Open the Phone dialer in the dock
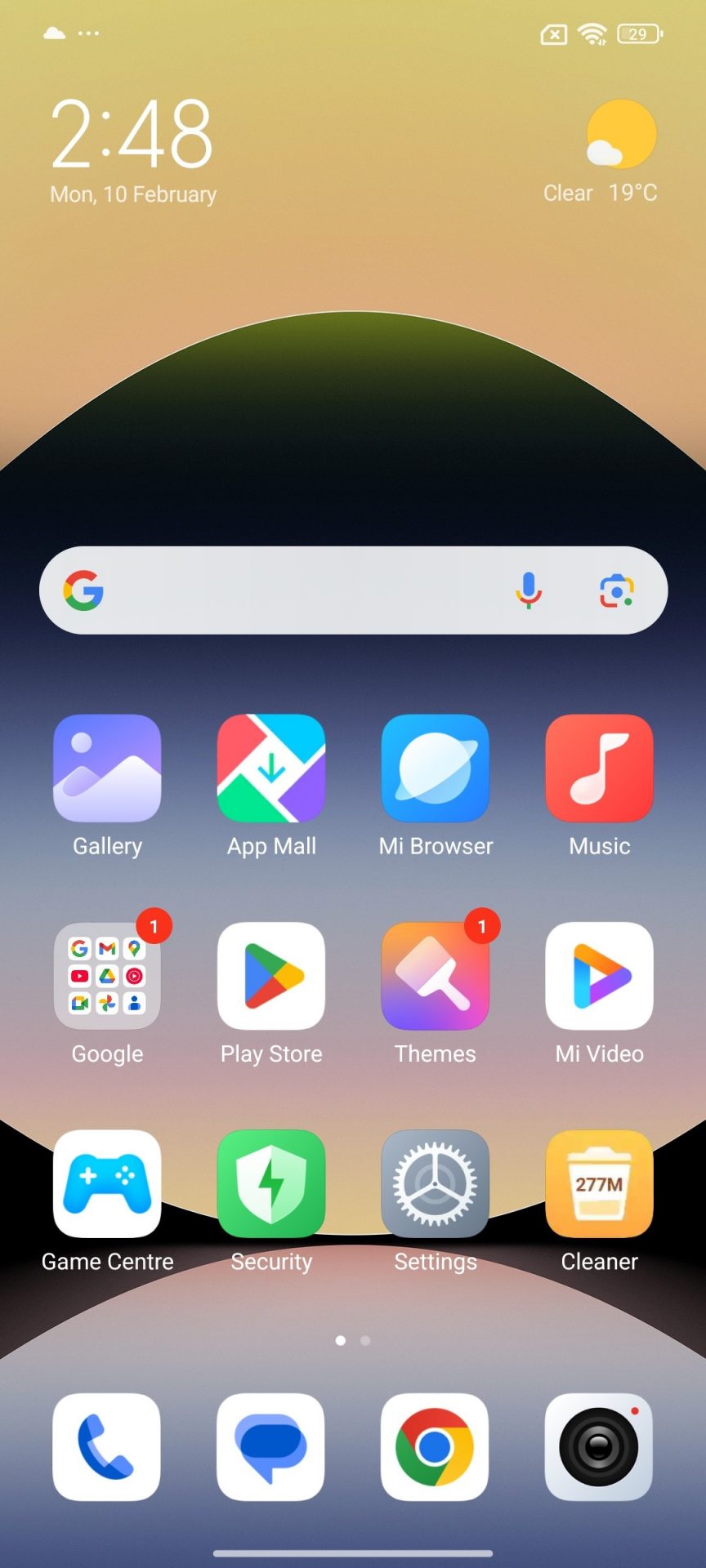 [x=107, y=1447]
